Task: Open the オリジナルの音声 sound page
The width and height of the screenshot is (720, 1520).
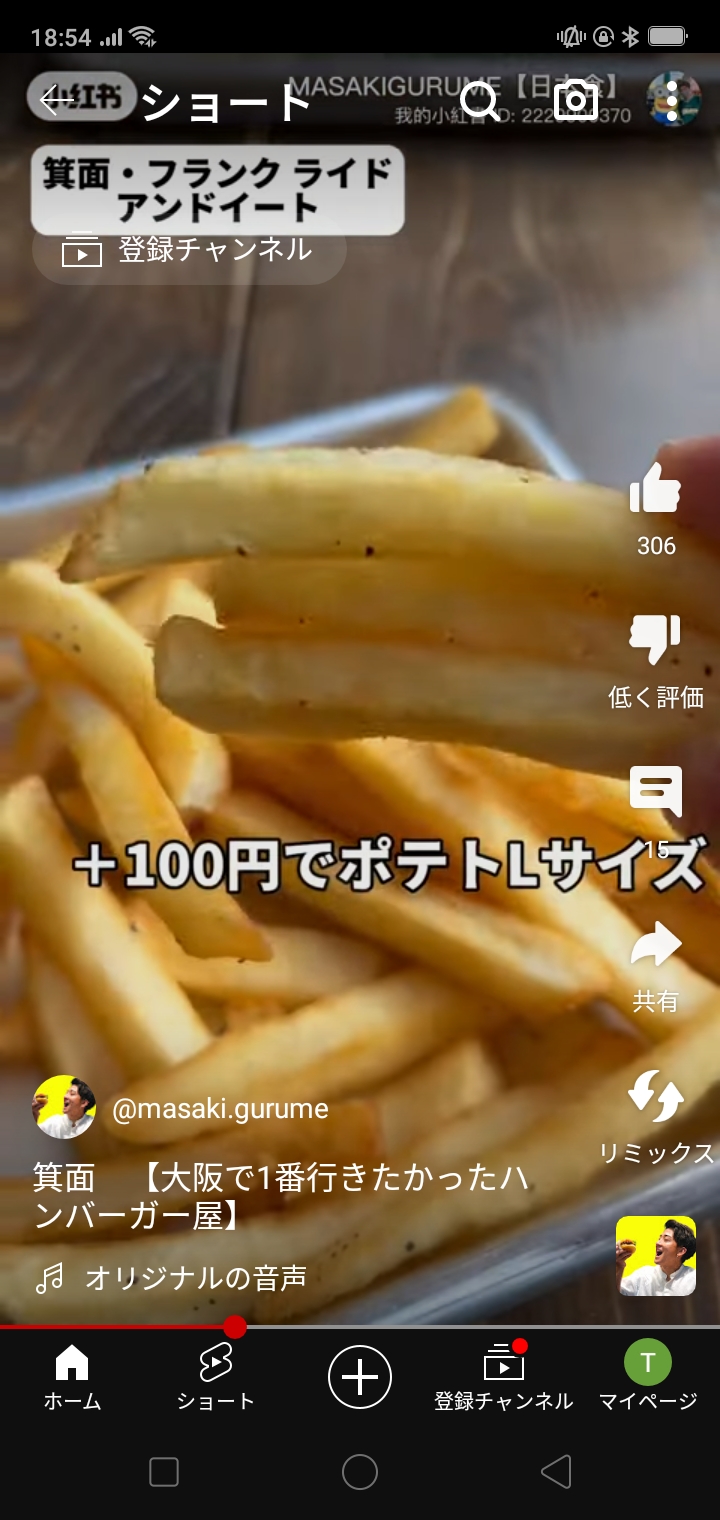Action: 196,1277
